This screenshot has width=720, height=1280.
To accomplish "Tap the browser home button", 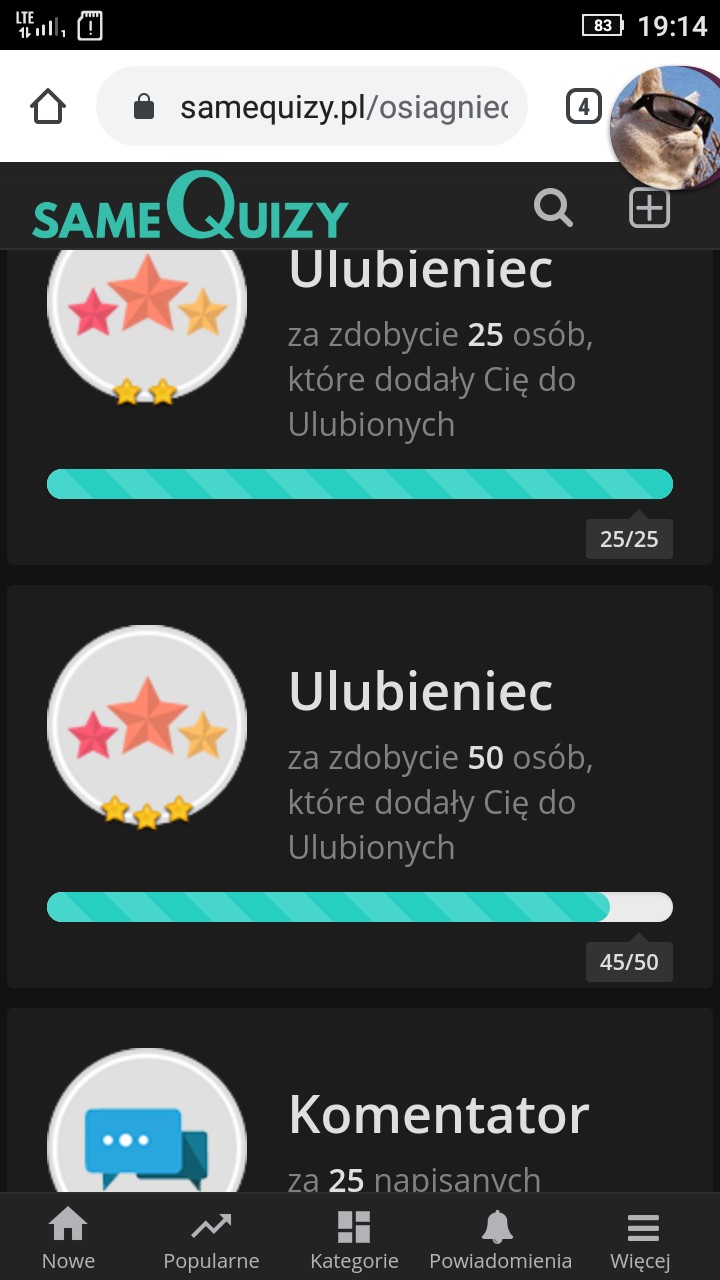I will click(48, 106).
